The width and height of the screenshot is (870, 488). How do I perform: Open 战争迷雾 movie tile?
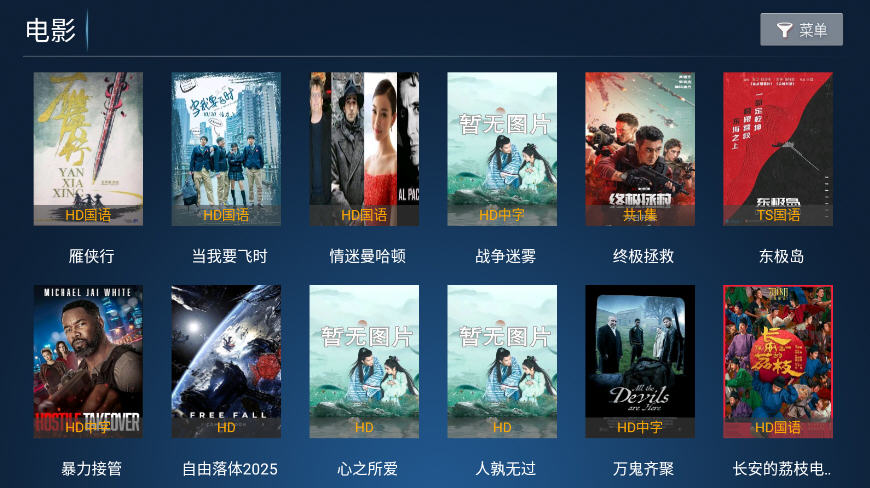(x=502, y=150)
